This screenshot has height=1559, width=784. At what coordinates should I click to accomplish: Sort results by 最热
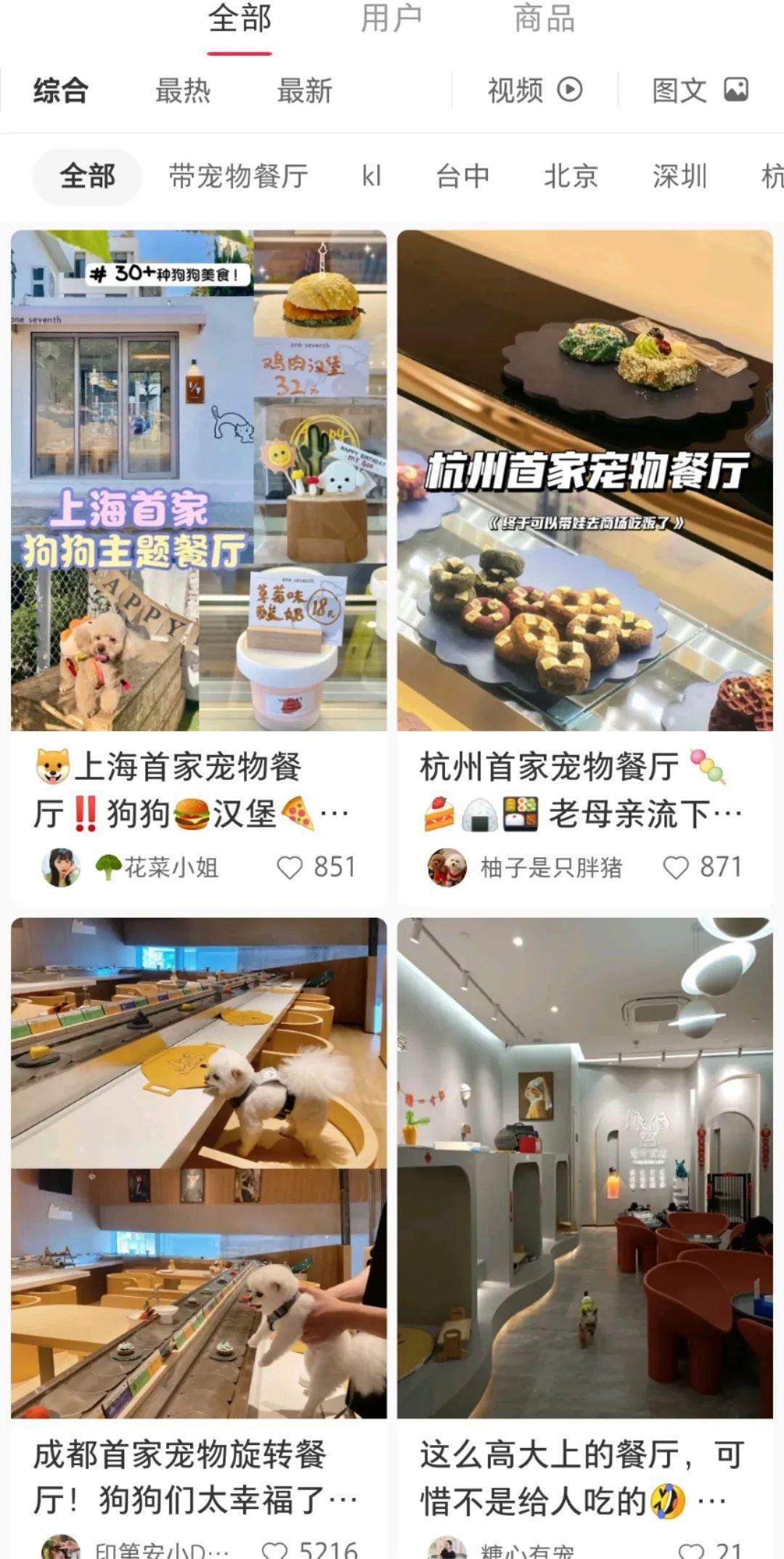(x=182, y=91)
